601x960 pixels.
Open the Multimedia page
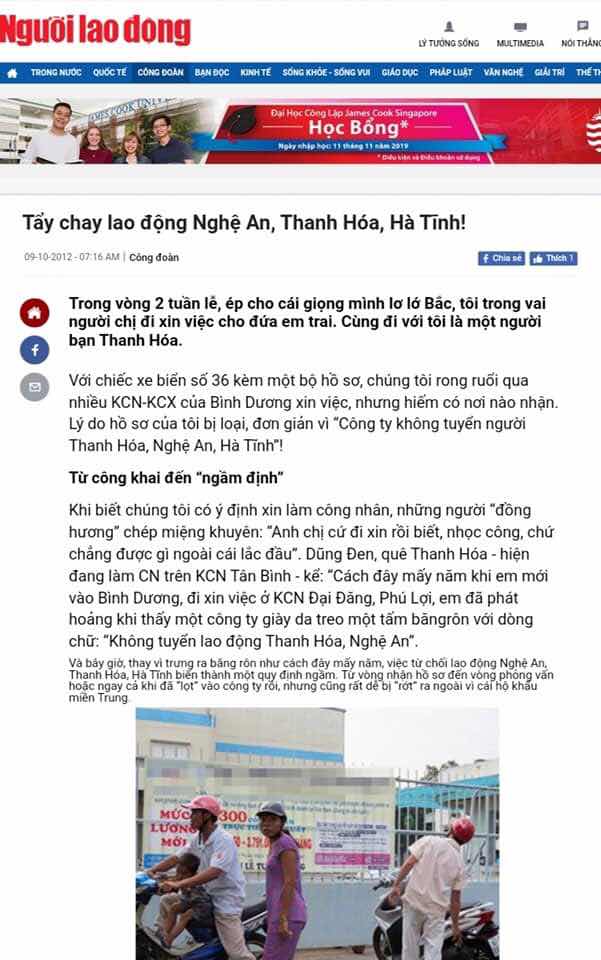(520, 35)
